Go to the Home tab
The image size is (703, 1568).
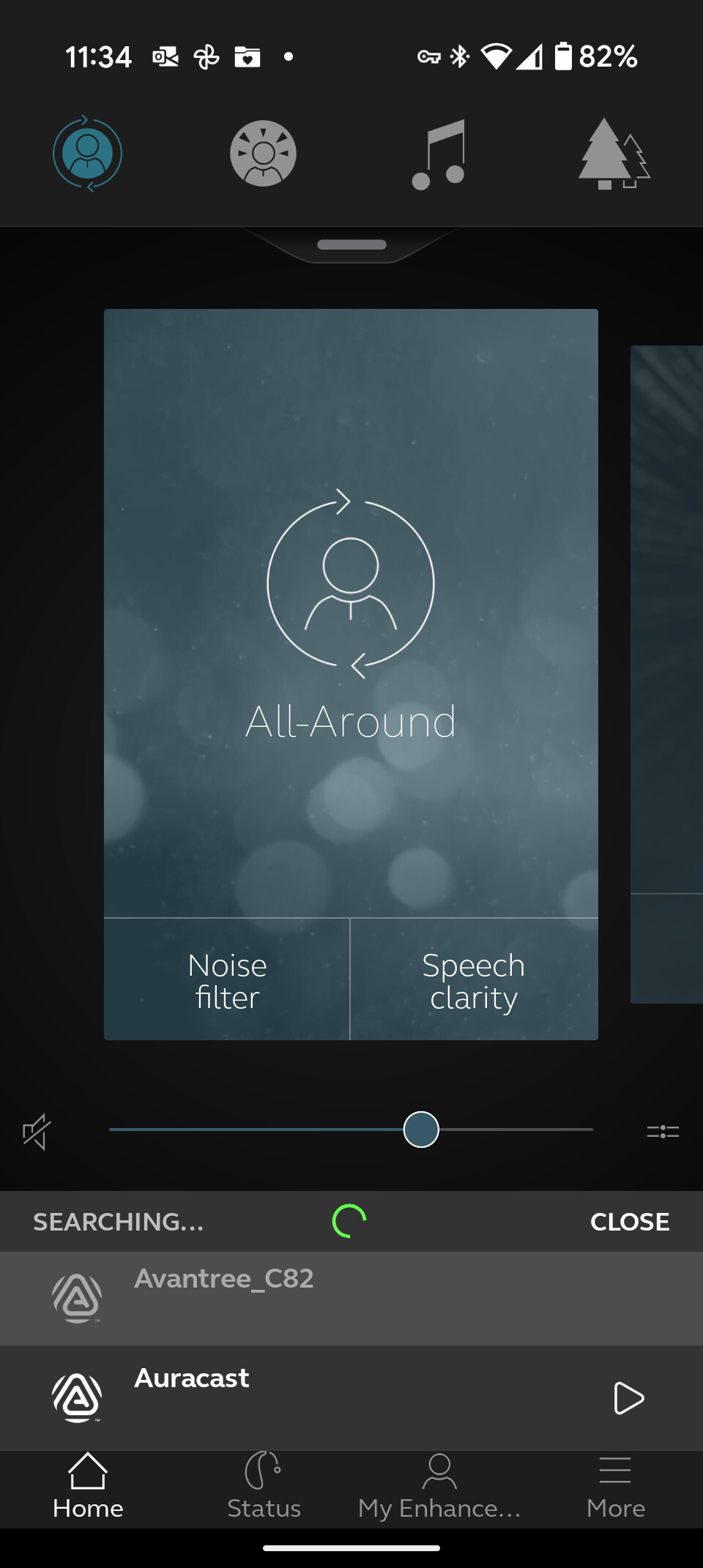click(88, 1487)
